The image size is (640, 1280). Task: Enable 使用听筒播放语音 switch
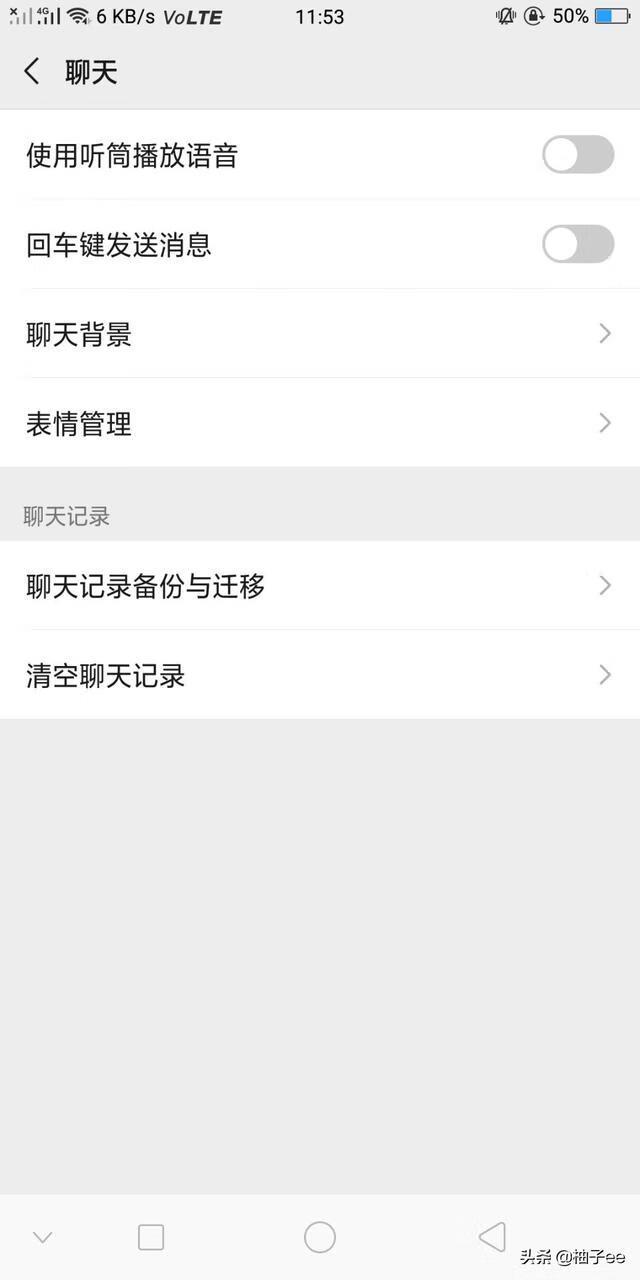(x=577, y=155)
